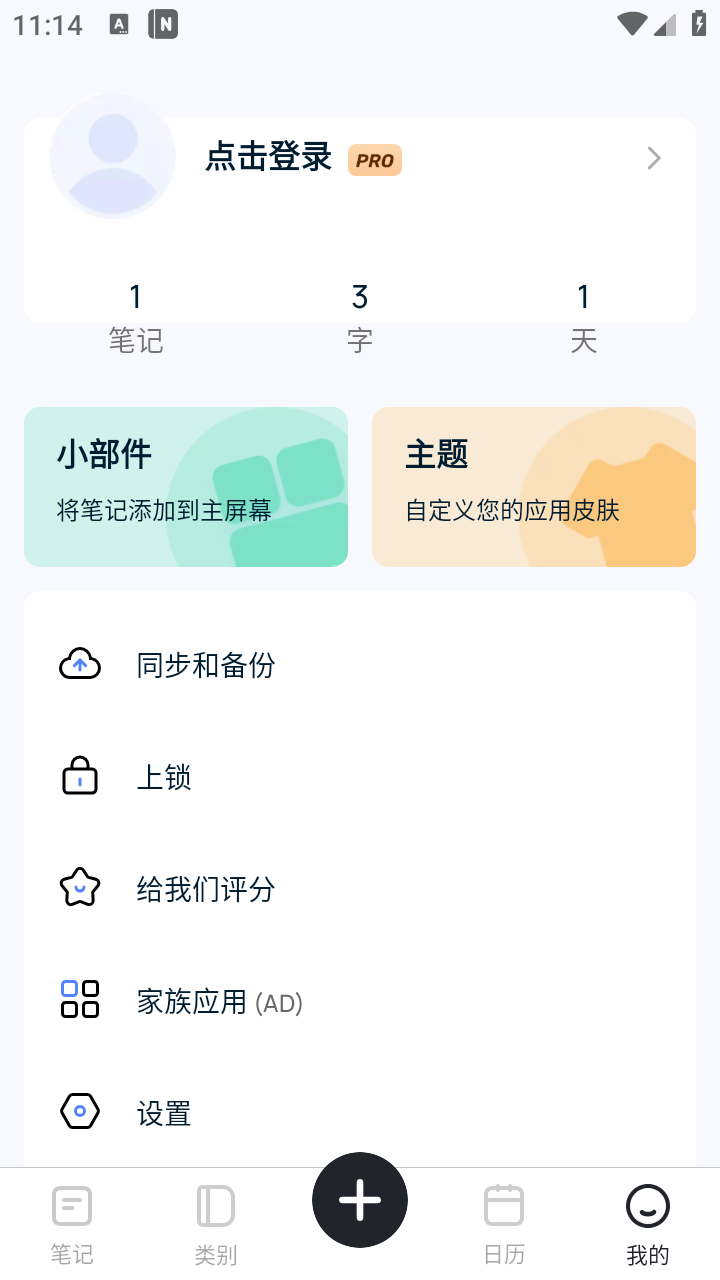Select the 笔记 count showing 1
720x1280 pixels.
point(135,315)
